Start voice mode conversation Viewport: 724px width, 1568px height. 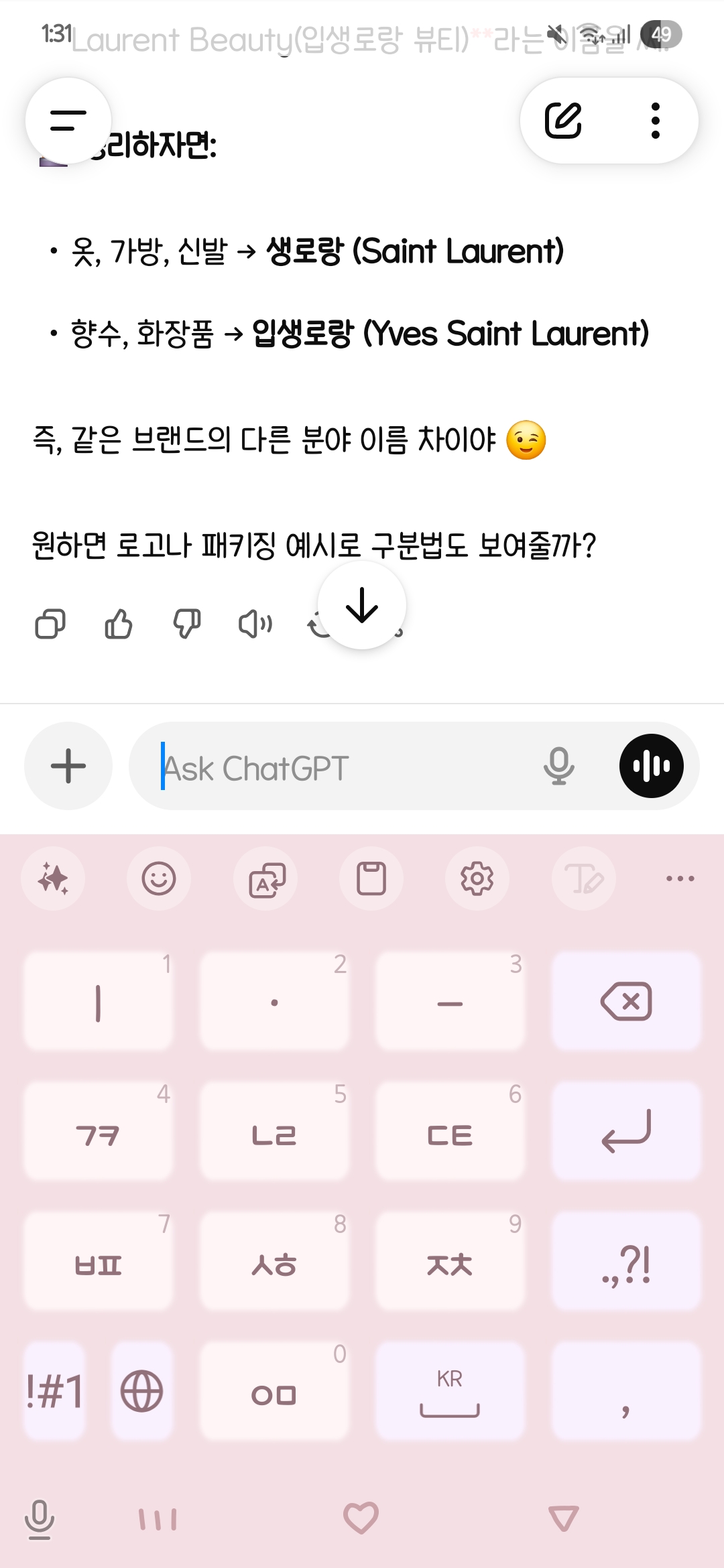(x=651, y=766)
